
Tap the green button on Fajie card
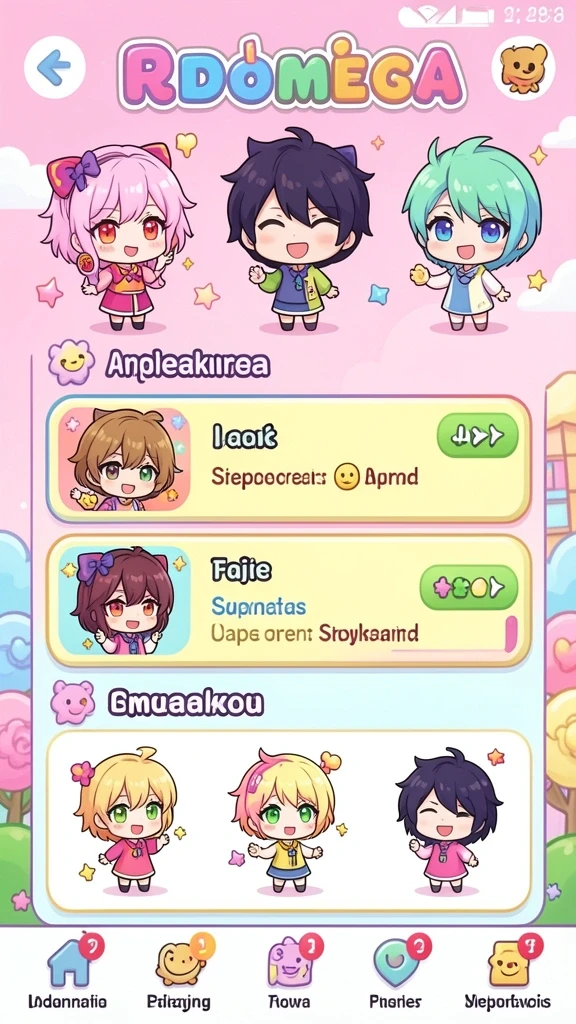coord(469,588)
